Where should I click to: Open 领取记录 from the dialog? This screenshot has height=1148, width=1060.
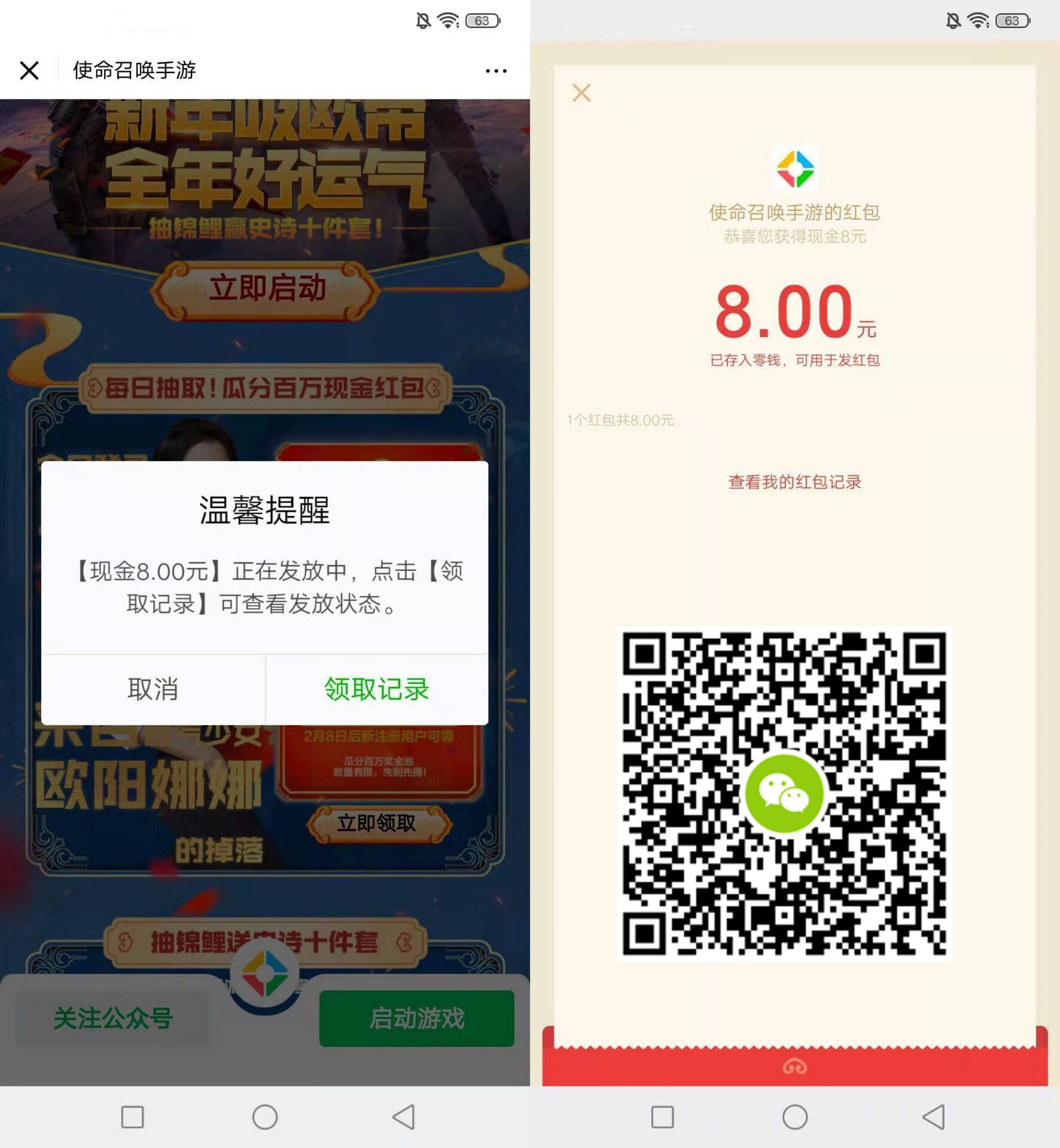377,689
